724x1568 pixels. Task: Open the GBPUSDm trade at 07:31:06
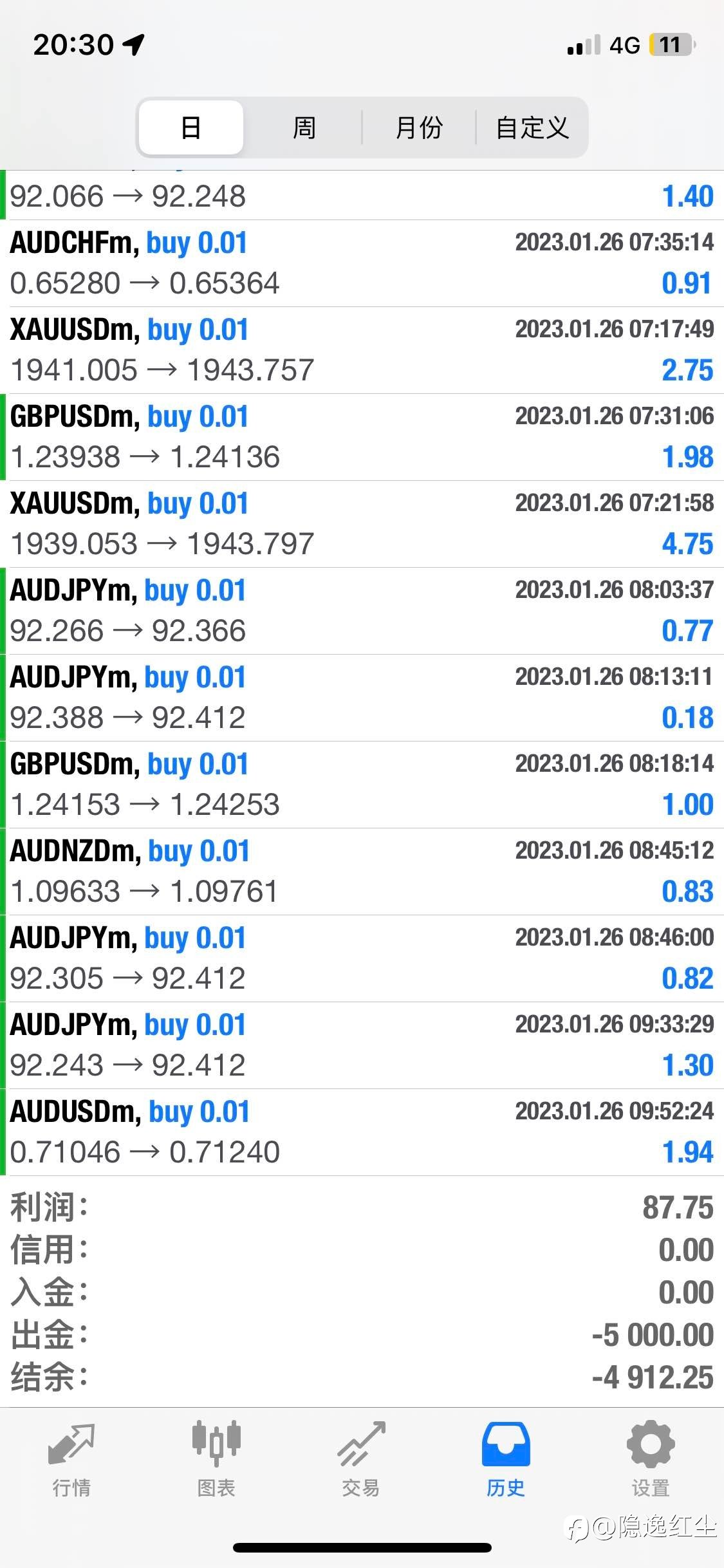click(x=362, y=437)
